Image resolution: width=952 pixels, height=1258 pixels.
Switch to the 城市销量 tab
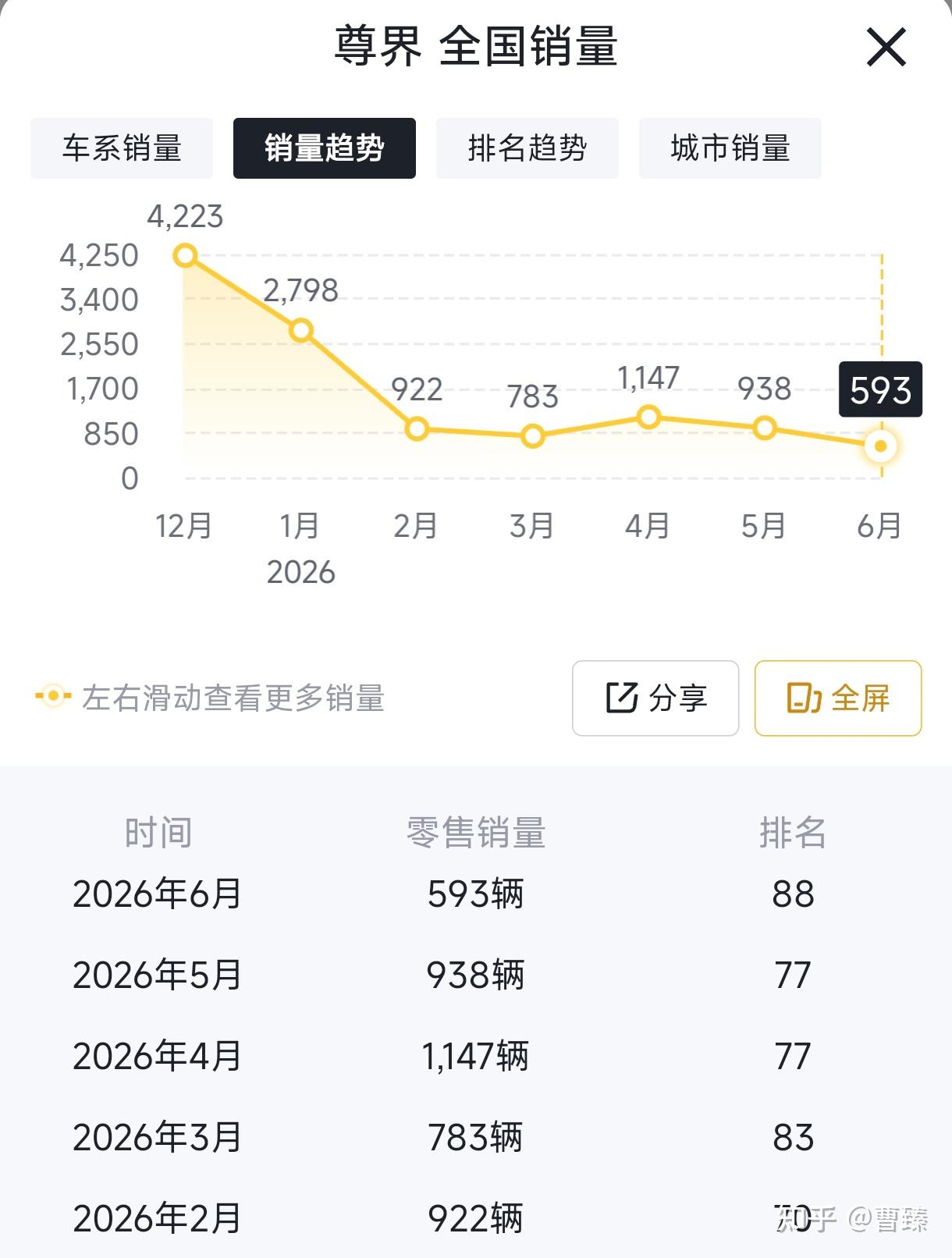(730, 148)
